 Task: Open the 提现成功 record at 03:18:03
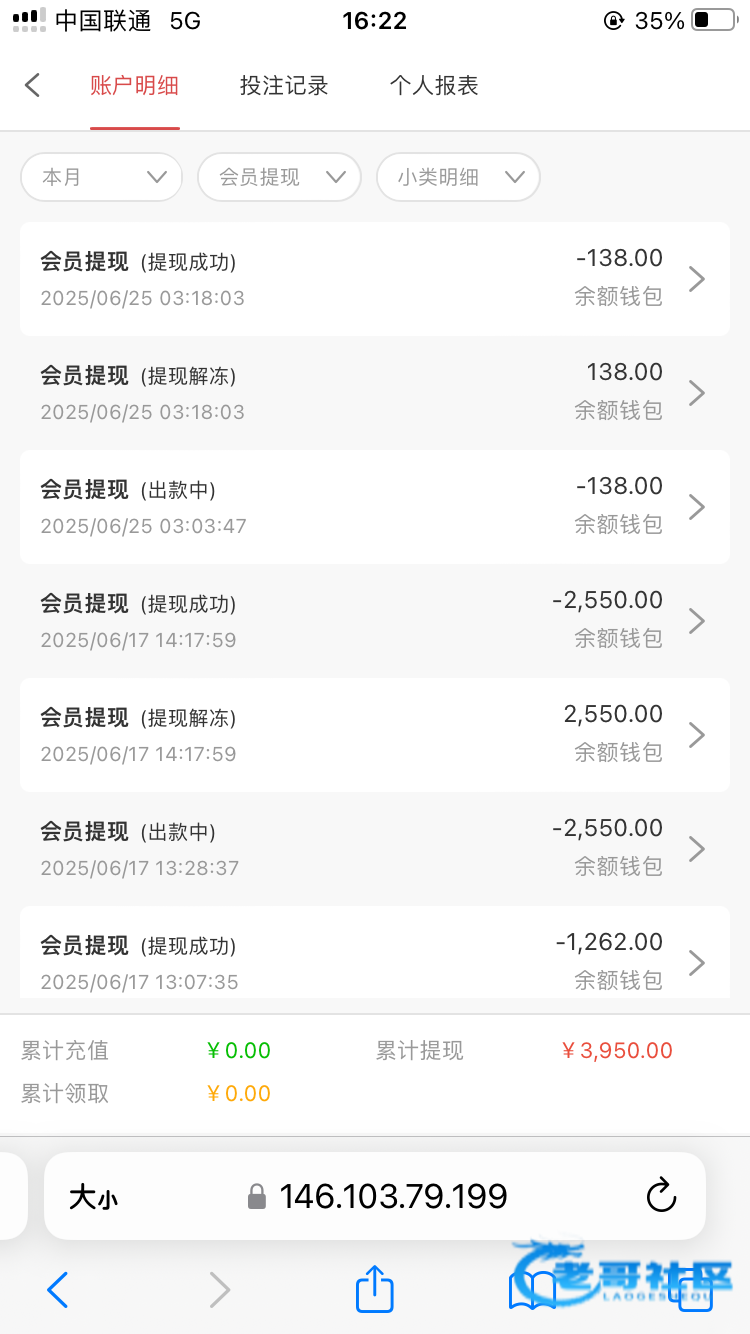(375, 279)
